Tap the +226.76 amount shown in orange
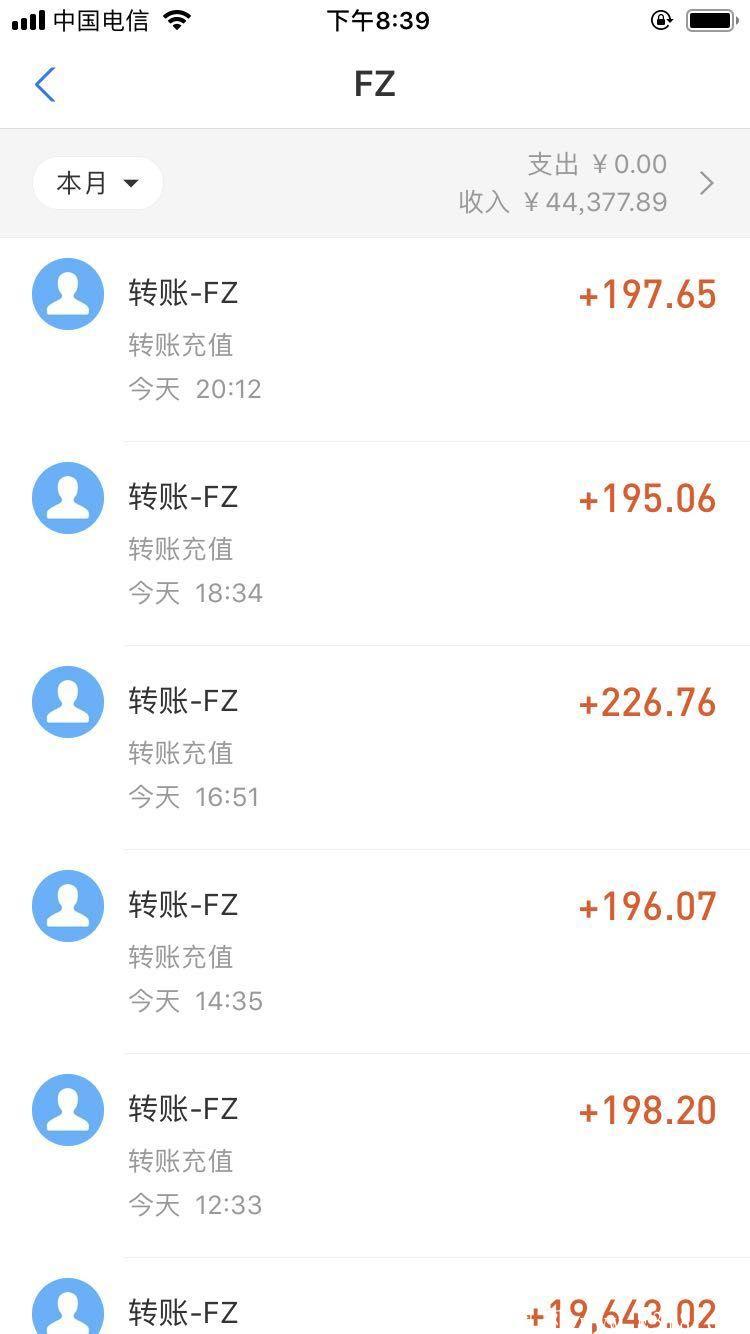 647,701
